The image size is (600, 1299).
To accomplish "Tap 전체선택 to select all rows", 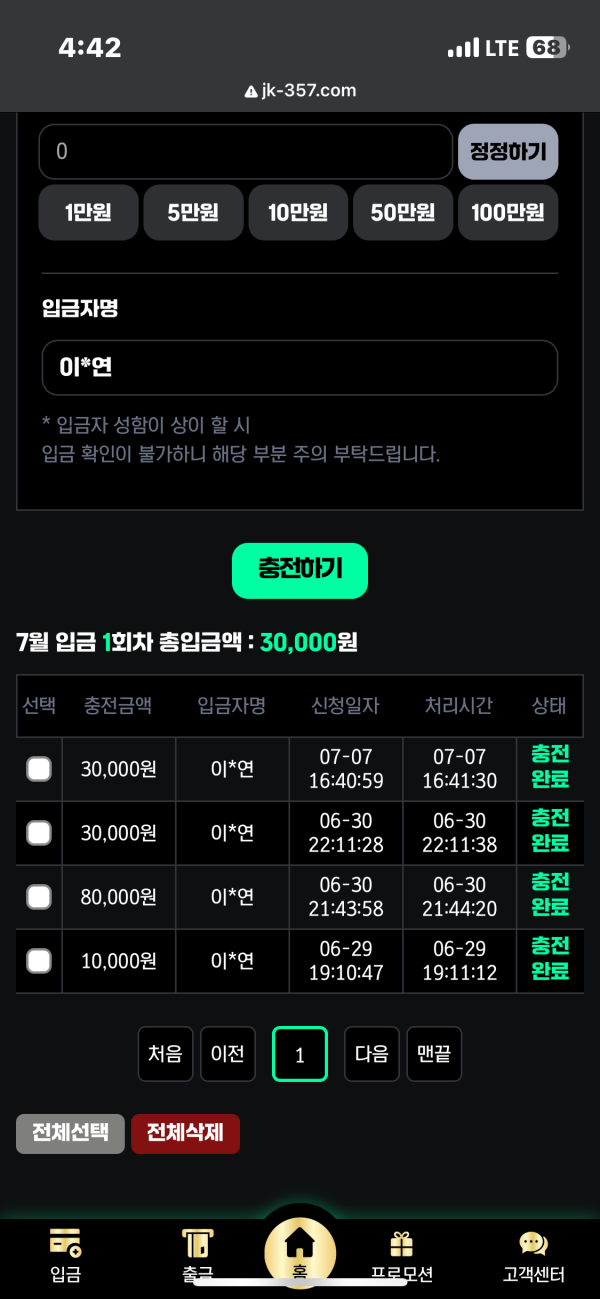I will pos(70,1134).
